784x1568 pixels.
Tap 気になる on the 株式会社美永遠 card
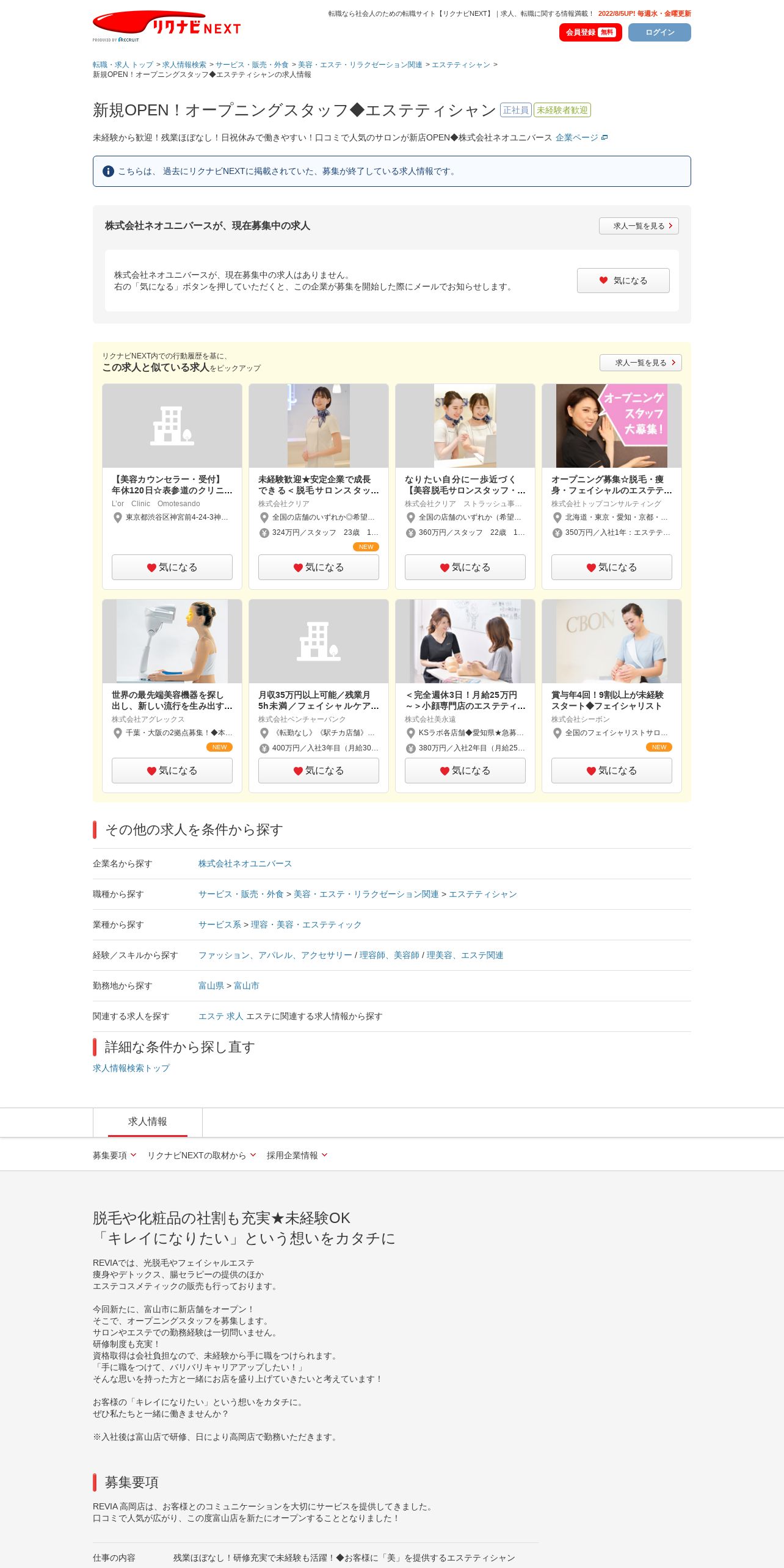(465, 771)
